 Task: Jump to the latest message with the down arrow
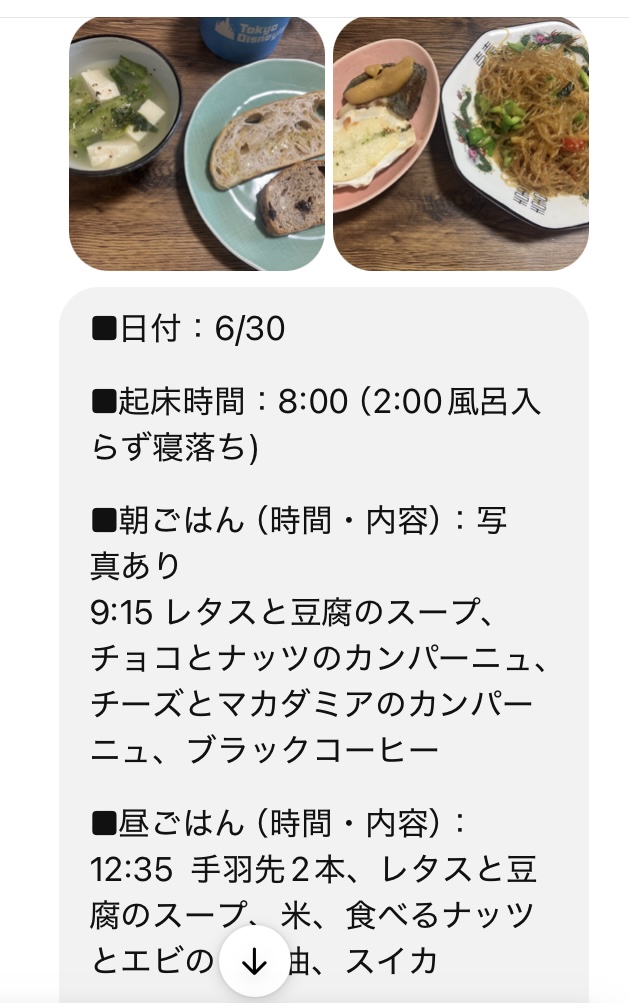coord(255,963)
